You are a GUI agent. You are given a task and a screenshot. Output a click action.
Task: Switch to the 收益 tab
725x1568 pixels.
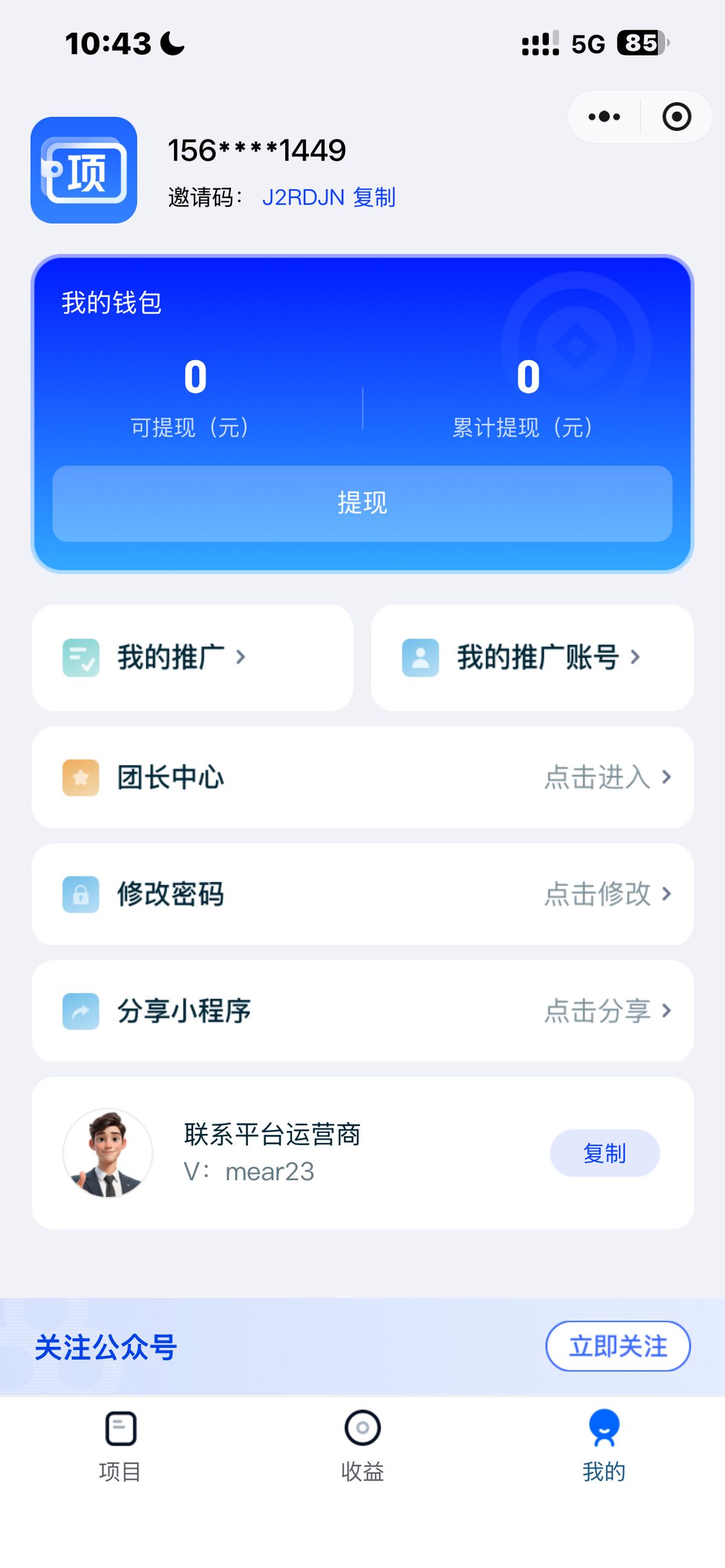tap(362, 1445)
